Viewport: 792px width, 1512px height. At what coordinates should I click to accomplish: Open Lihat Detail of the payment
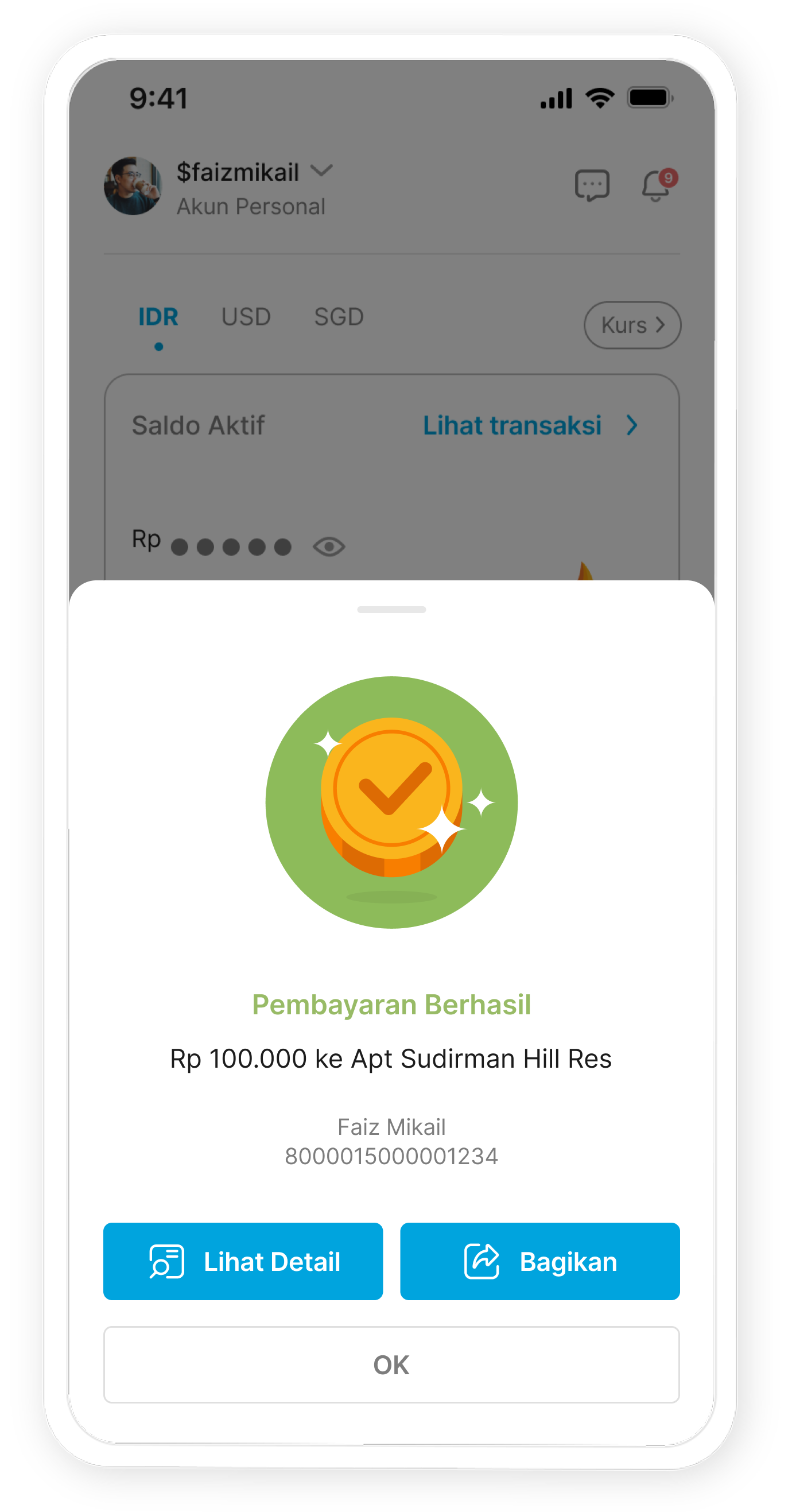click(x=243, y=1261)
